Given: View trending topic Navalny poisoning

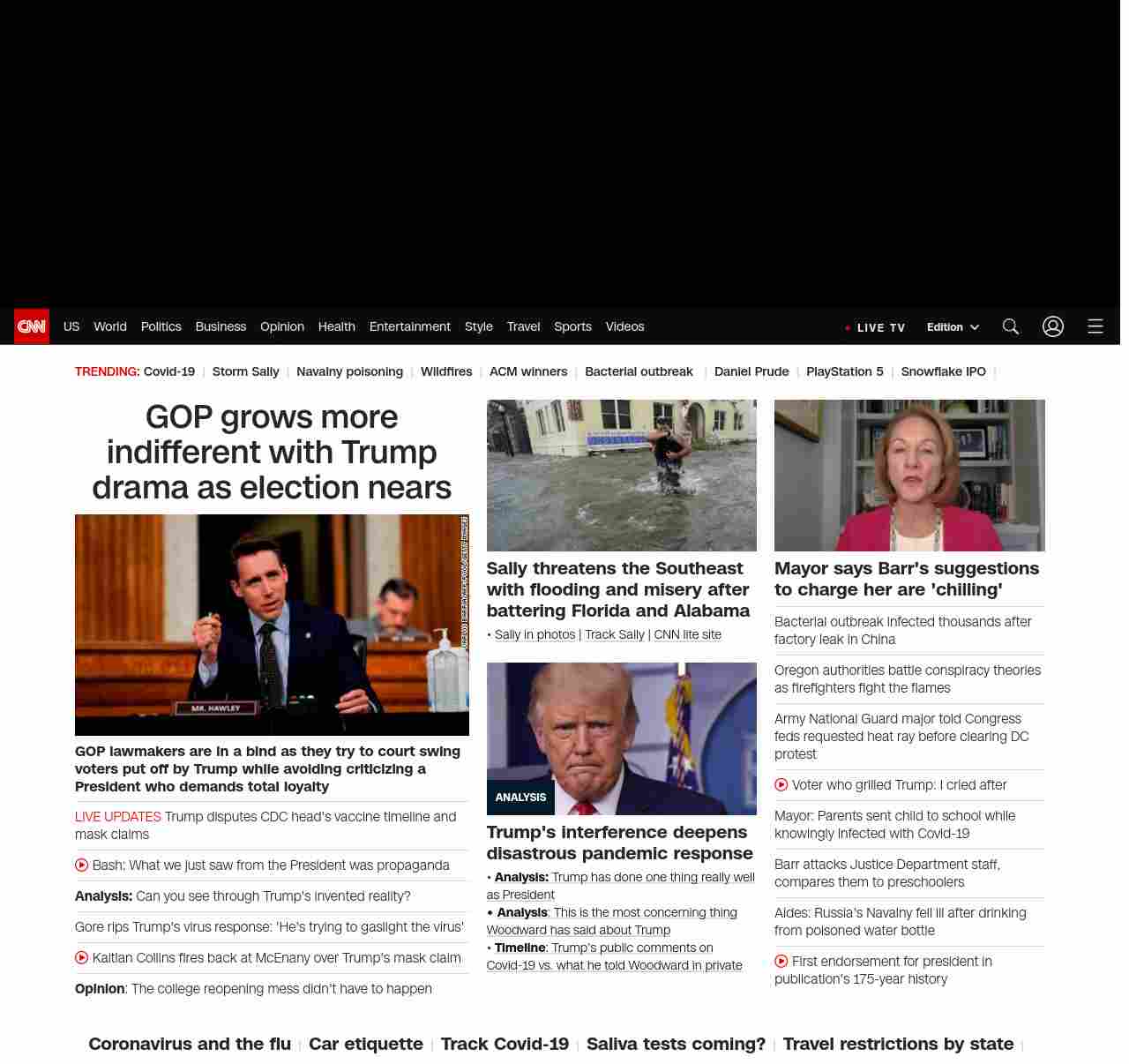Looking at the screenshot, I should pyautogui.click(x=349, y=371).
